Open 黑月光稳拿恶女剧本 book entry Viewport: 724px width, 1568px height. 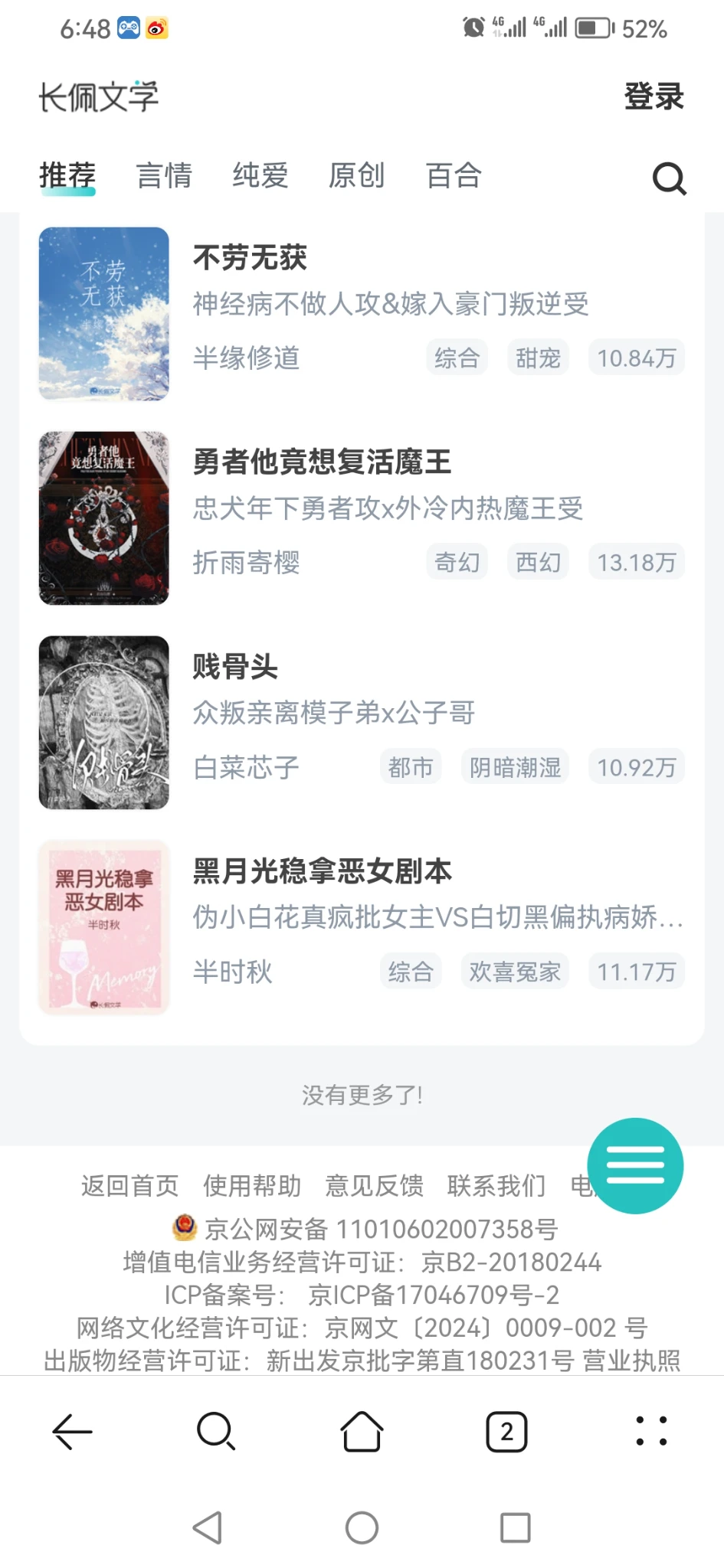(322, 871)
